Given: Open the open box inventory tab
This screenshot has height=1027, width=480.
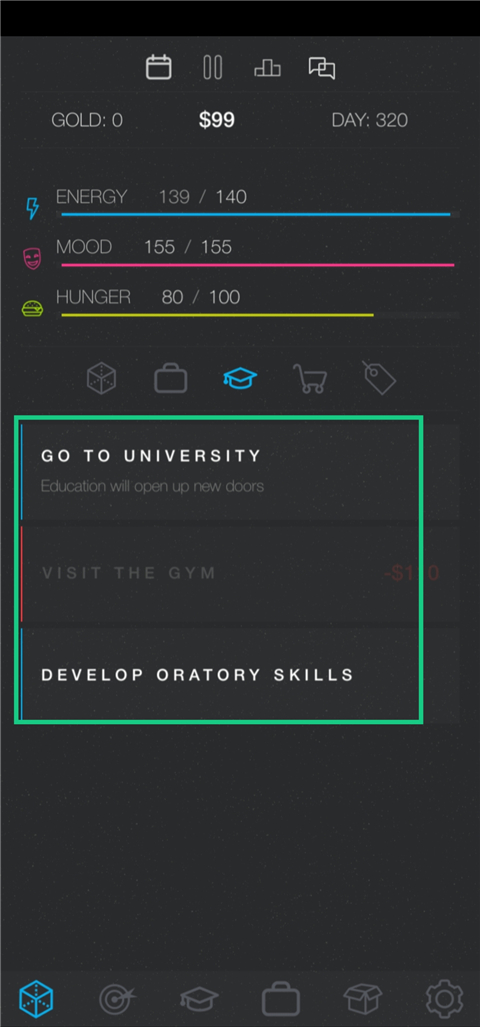Looking at the screenshot, I should (x=363, y=999).
